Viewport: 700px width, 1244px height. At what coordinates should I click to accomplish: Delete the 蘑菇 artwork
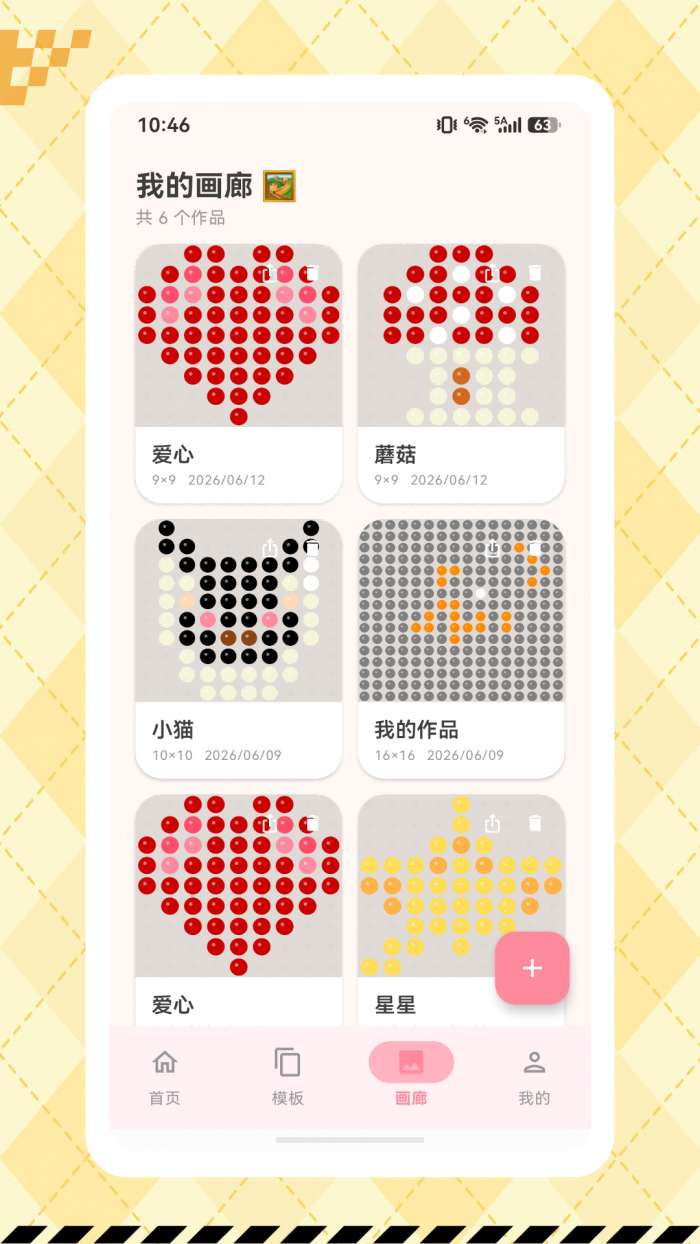535,273
